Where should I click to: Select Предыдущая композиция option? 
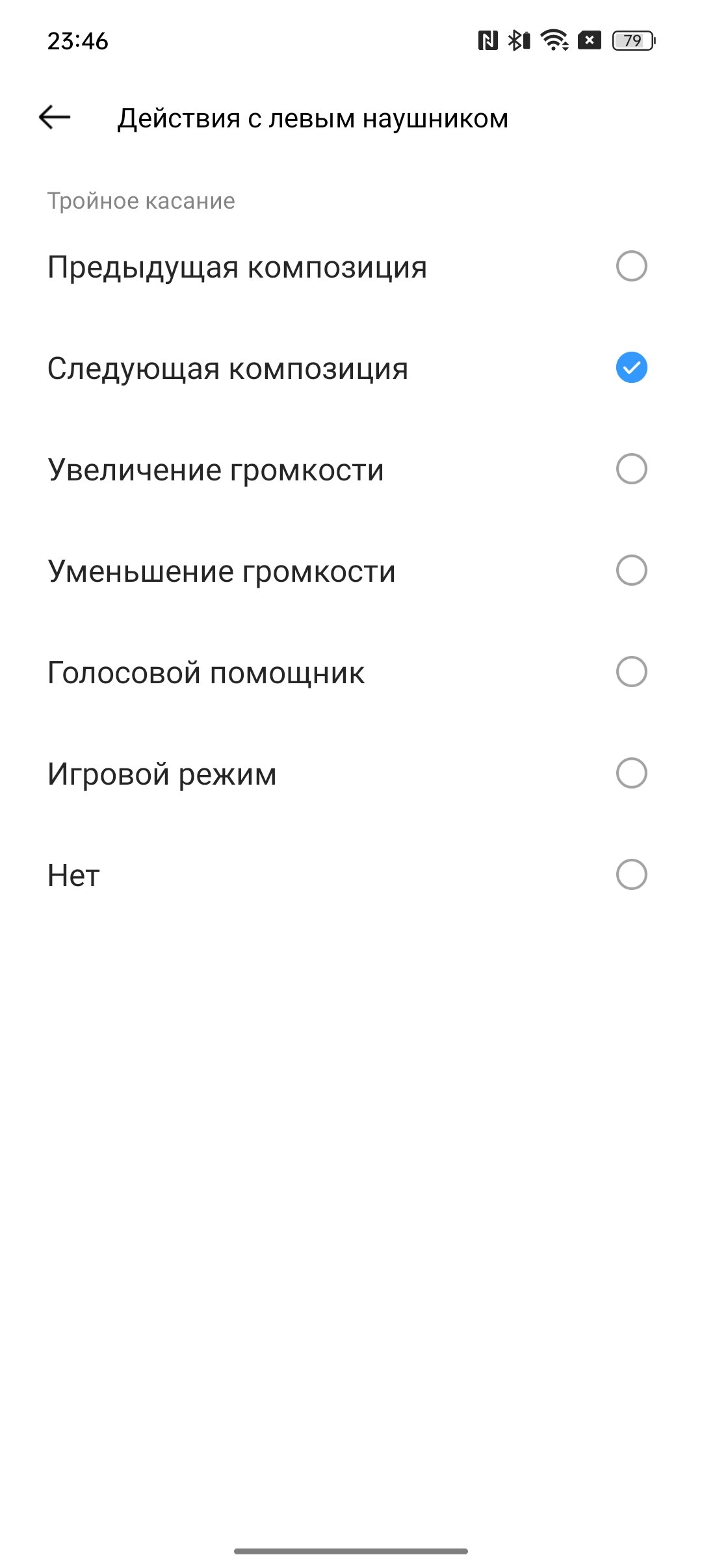pyautogui.click(x=351, y=267)
